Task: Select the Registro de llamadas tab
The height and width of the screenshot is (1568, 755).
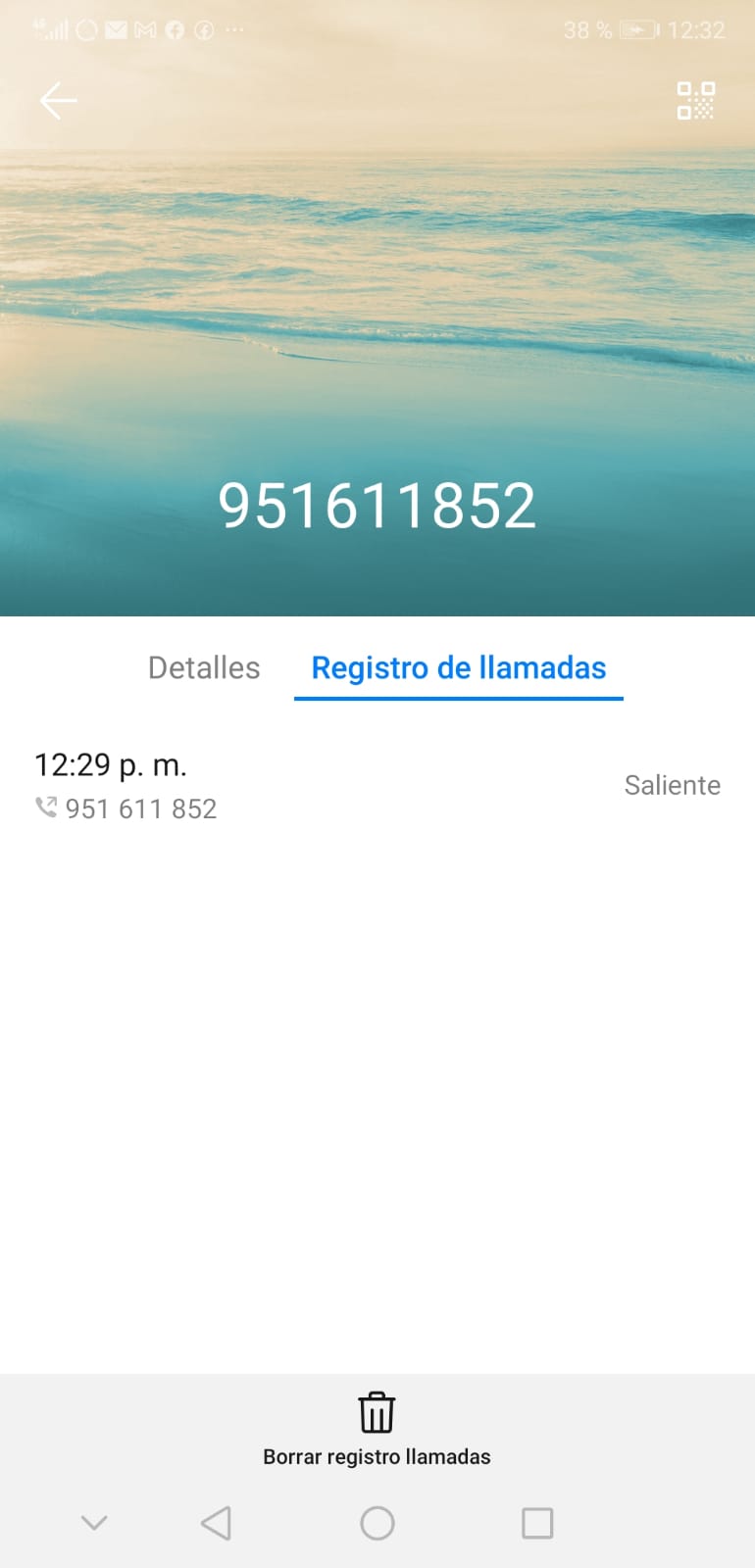Action: coord(459,668)
